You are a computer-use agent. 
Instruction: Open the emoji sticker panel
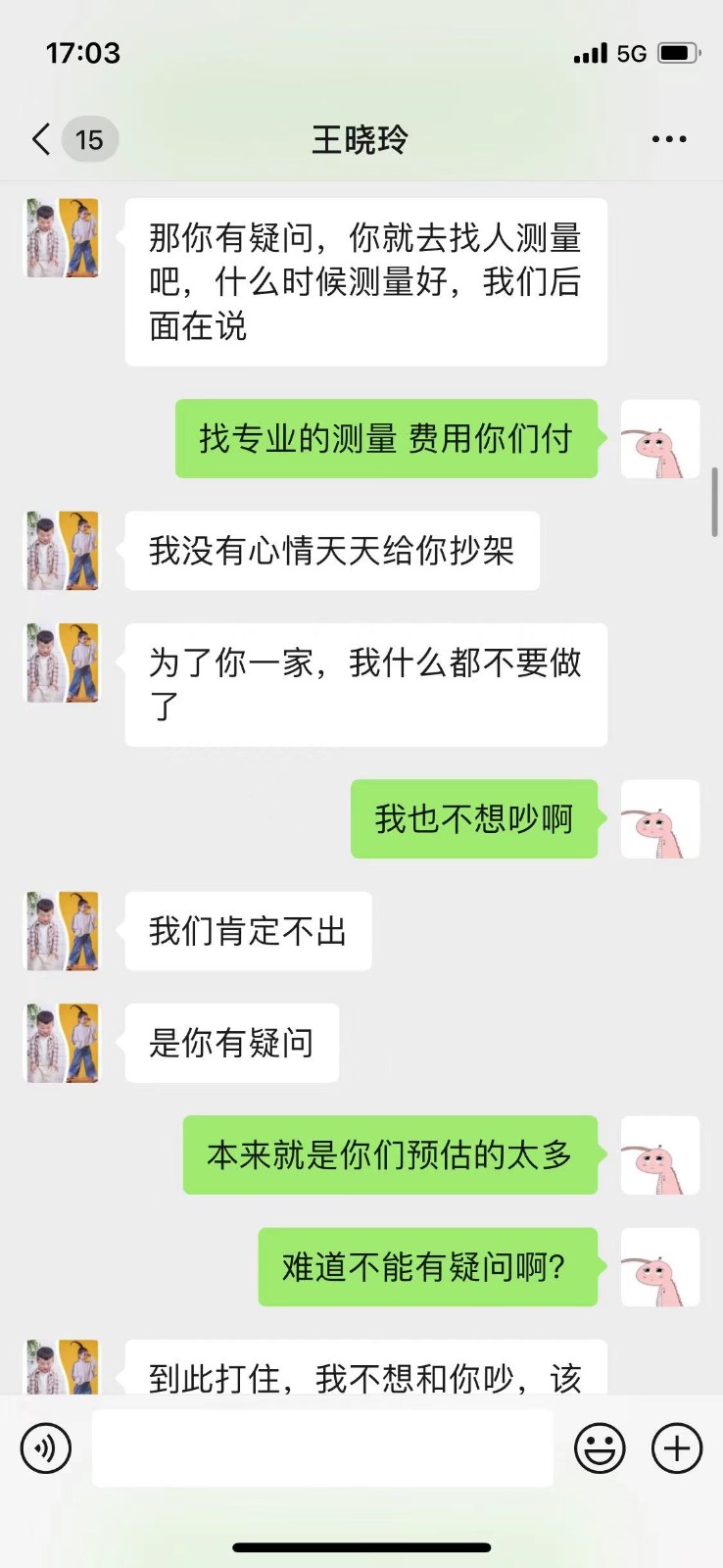(x=600, y=1448)
